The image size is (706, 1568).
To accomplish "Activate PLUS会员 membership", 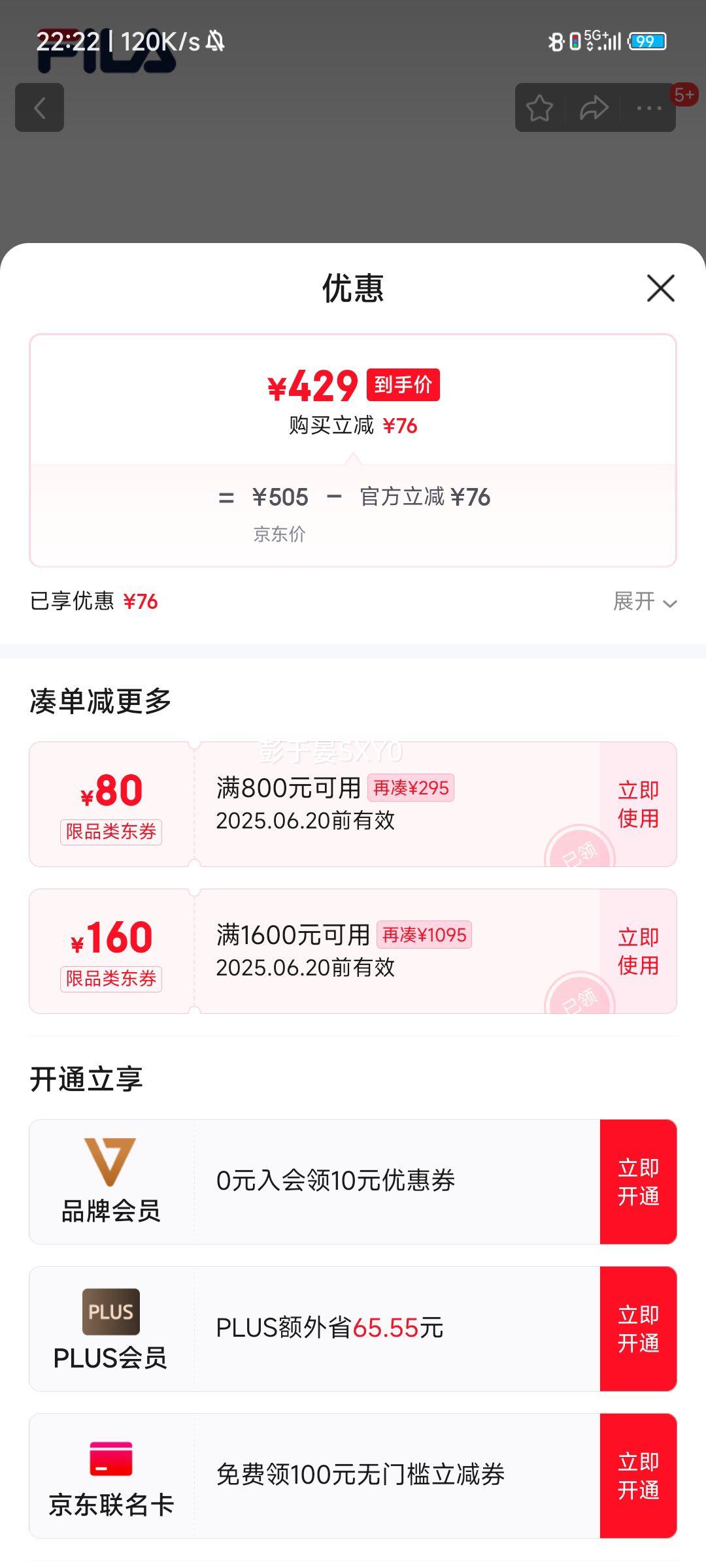I will pyautogui.click(x=638, y=1329).
